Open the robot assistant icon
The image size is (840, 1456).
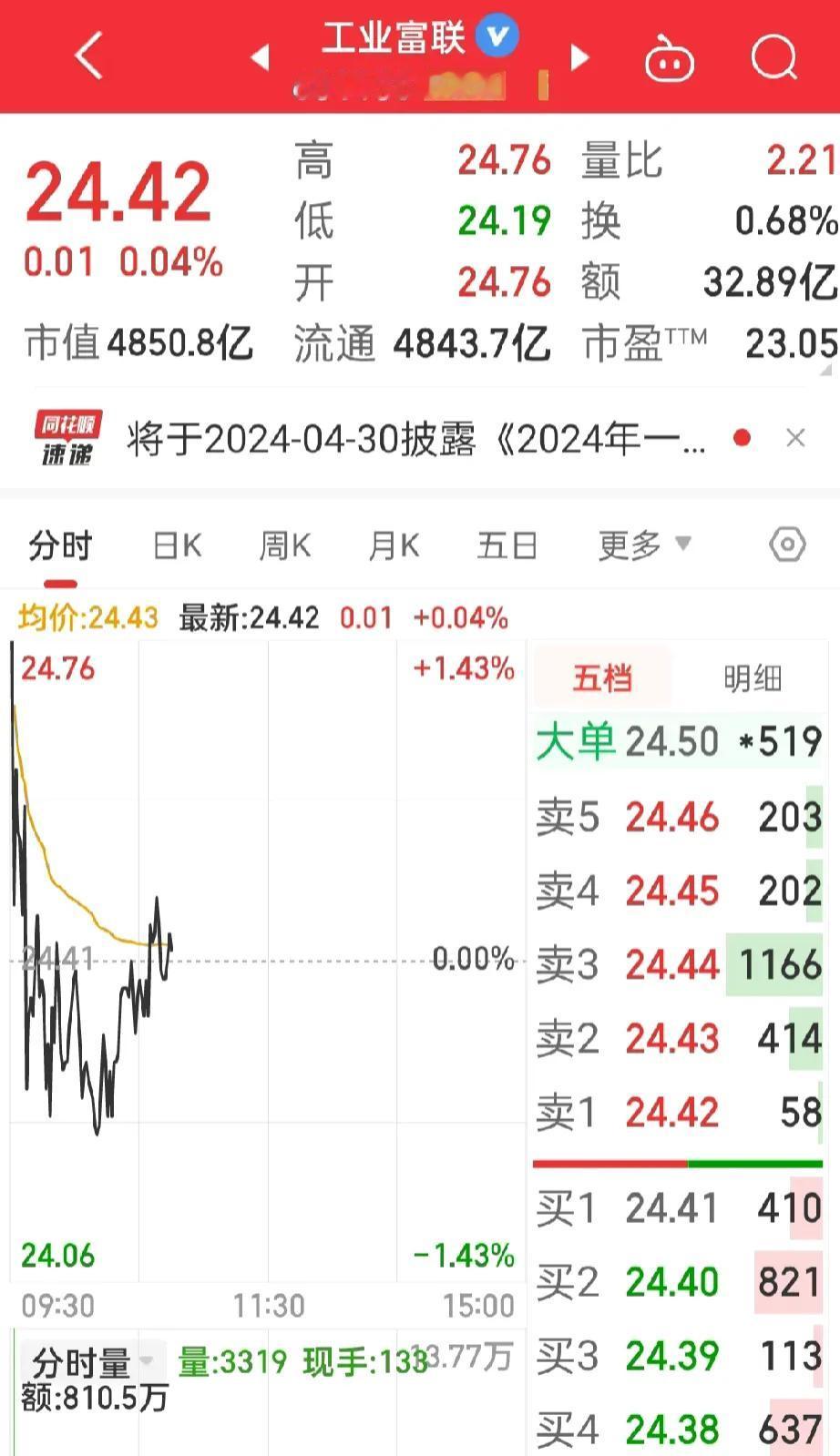coord(670,56)
